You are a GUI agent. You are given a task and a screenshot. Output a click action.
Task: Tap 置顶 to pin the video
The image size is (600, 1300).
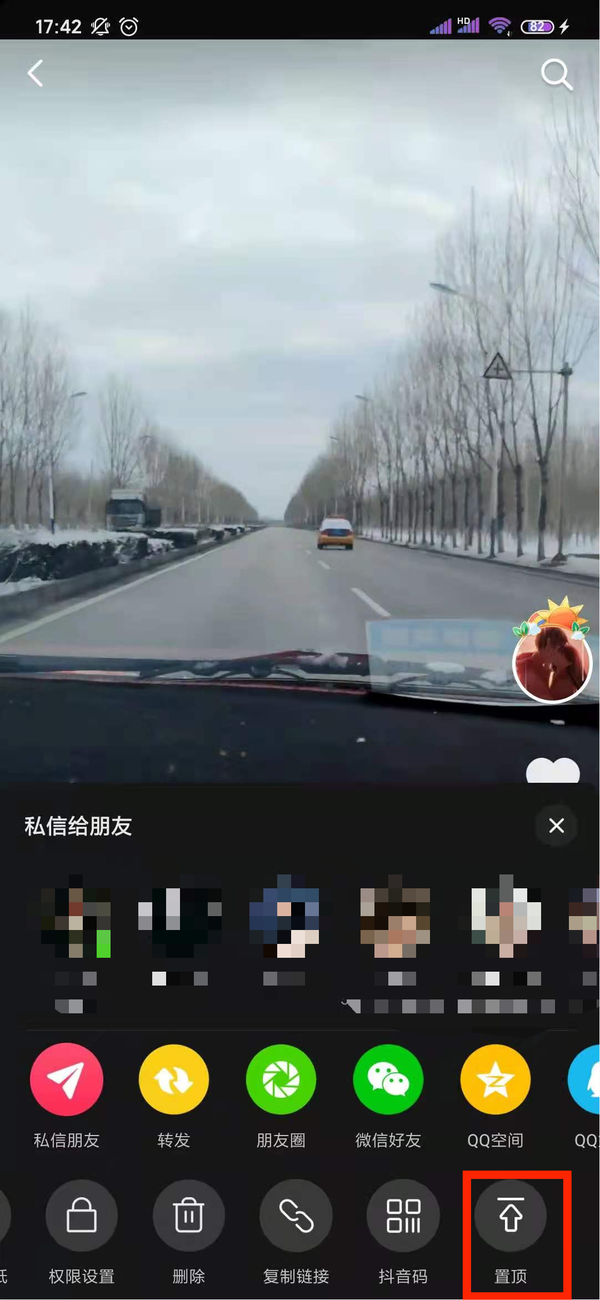point(511,1216)
